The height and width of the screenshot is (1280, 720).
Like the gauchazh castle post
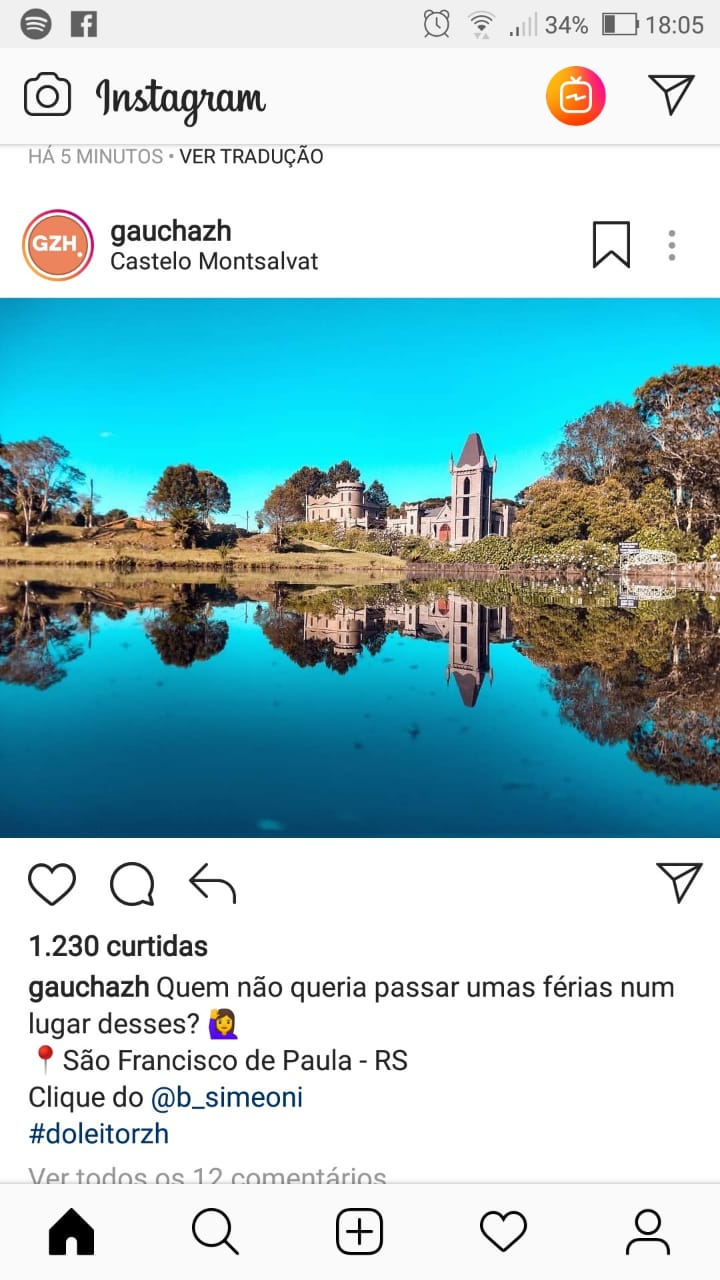click(x=52, y=884)
